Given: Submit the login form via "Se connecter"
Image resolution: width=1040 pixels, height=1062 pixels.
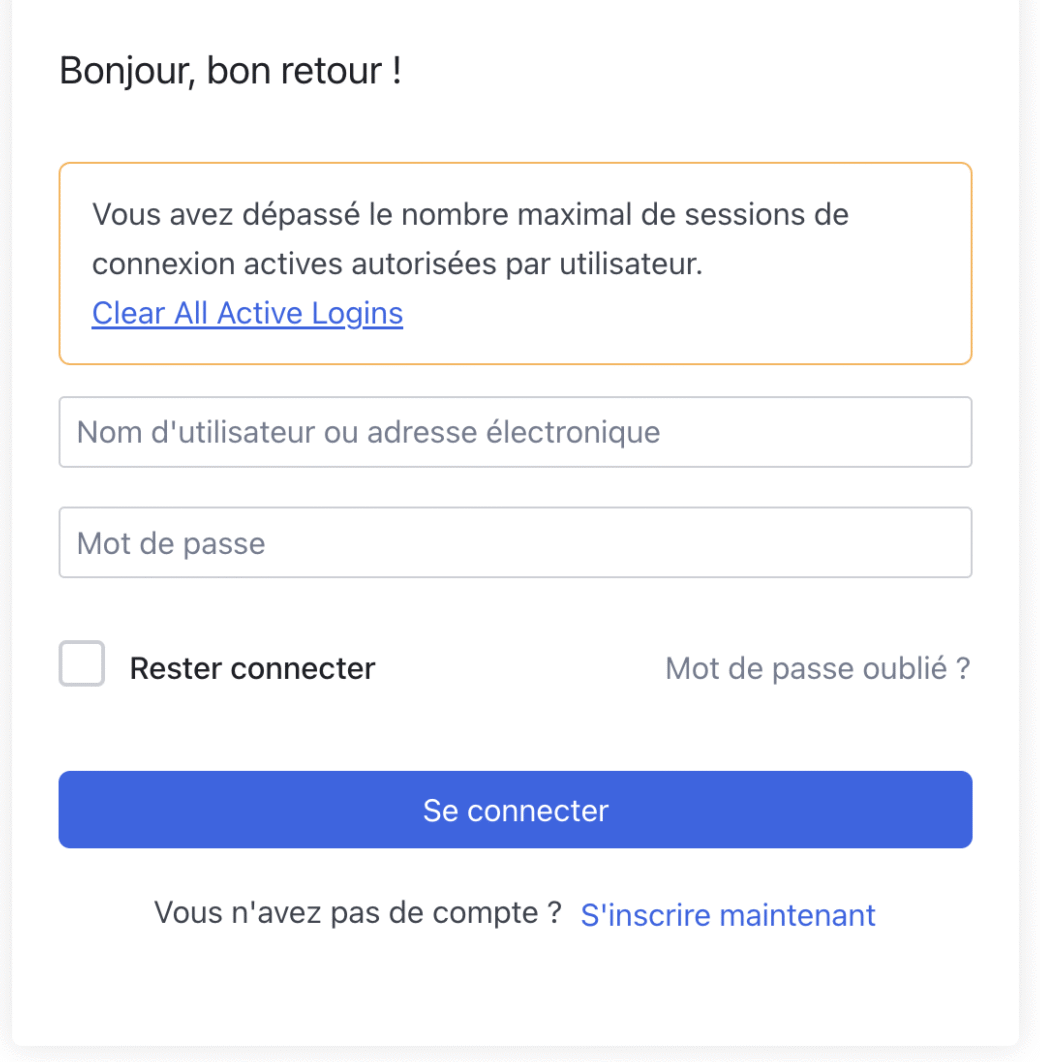Looking at the screenshot, I should coord(515,810).
